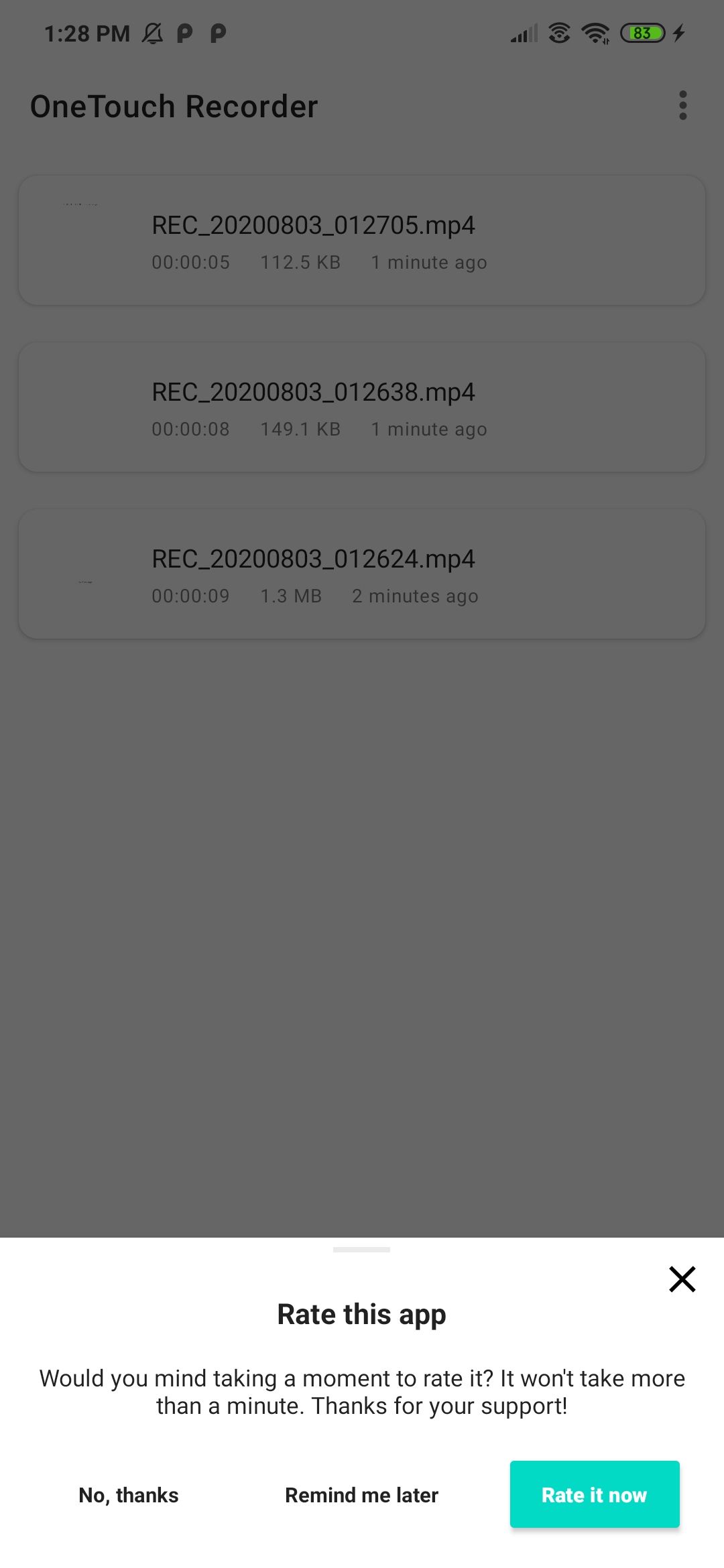This screenshot has width=724, height=1568.
Task: Select recording REC_20200803_012624.mp4
Action: (x=362, y=574)
